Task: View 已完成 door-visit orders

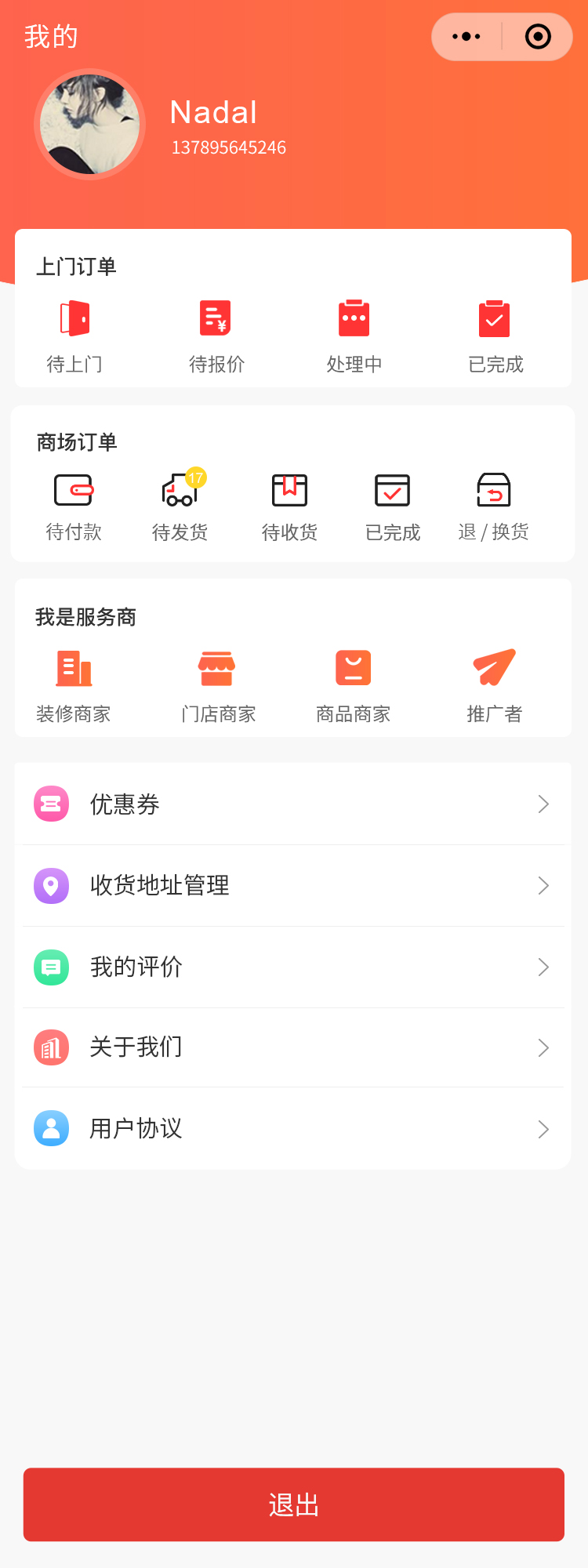Action: (x=495, y=336)
